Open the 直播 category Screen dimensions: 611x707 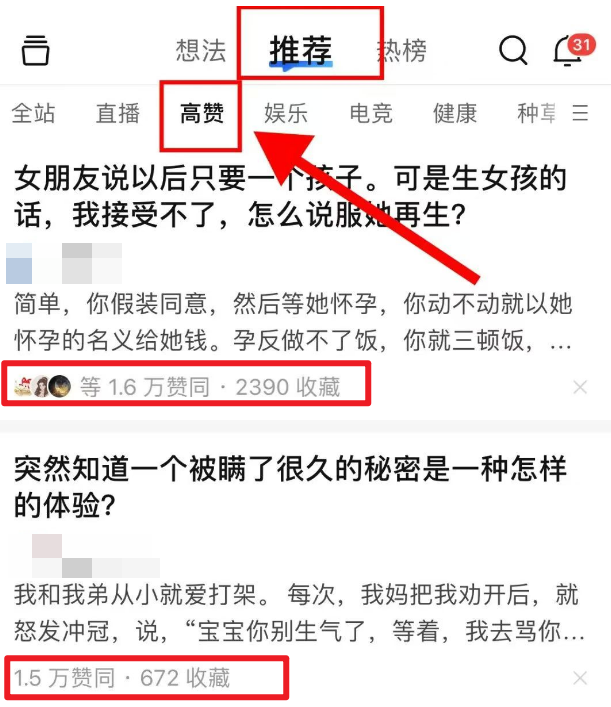(118, 113)
